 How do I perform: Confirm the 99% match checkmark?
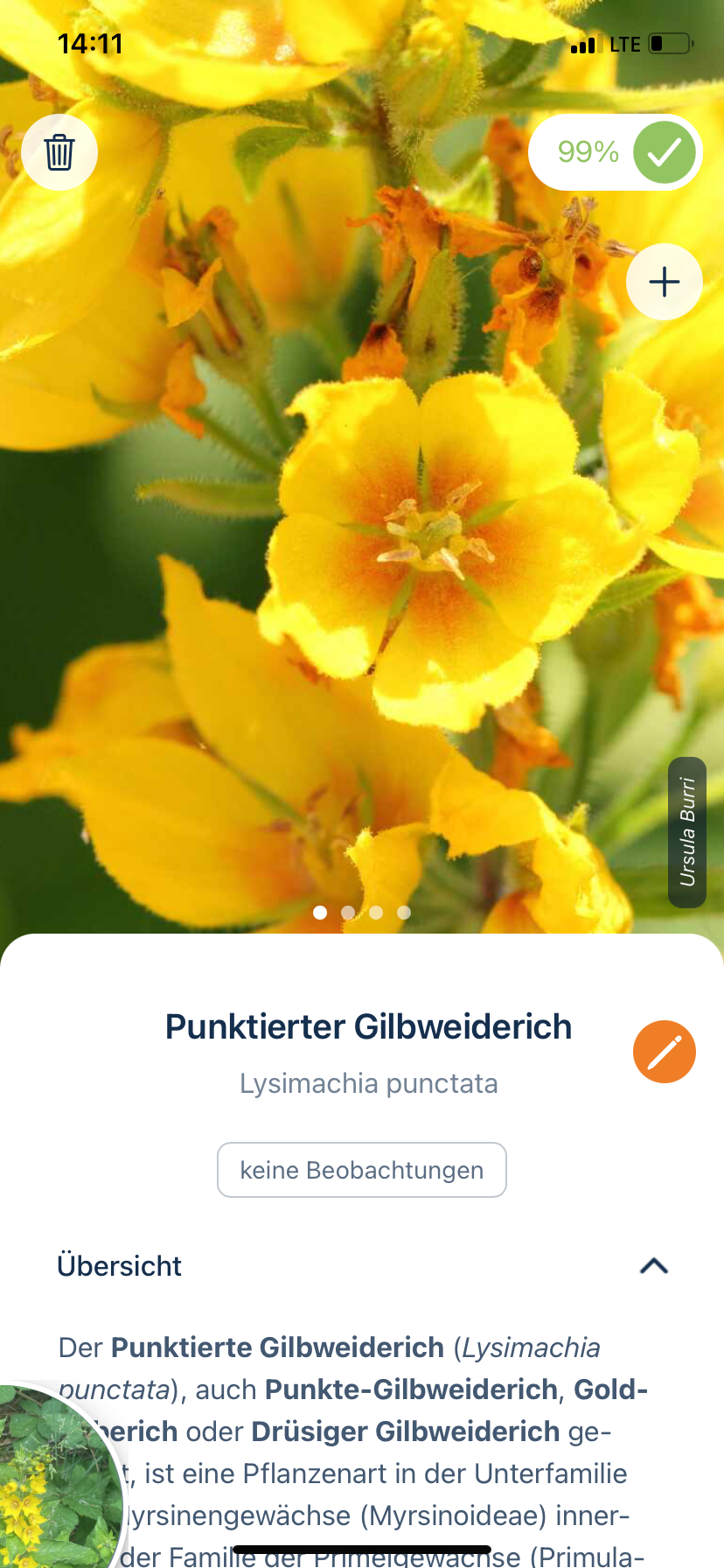coord(664,152)
